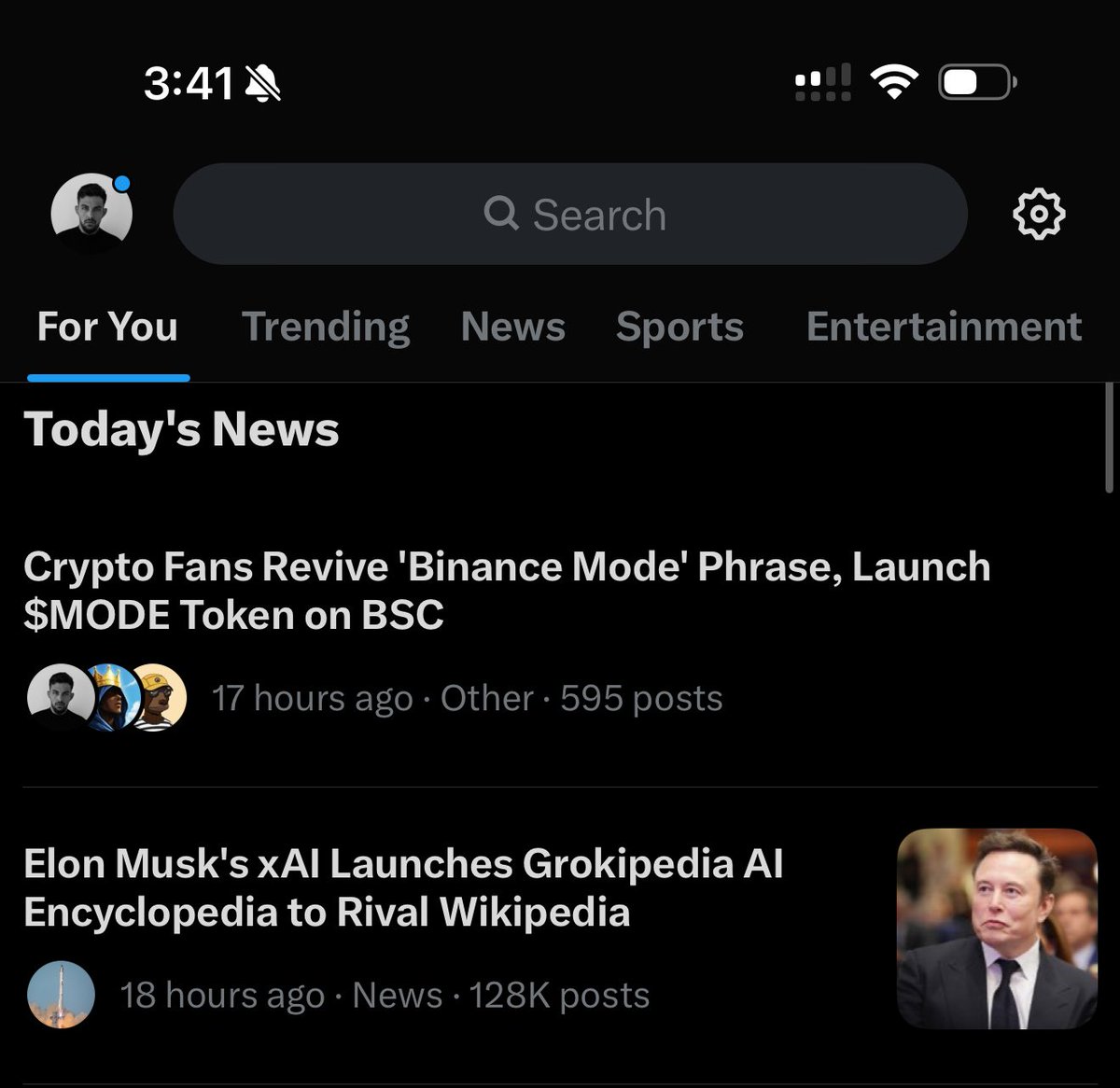Screen dimensions: 1120x1088
Task: Open the 'Binance Mode' $MODE Token story
Action: (x=507, y=591)
